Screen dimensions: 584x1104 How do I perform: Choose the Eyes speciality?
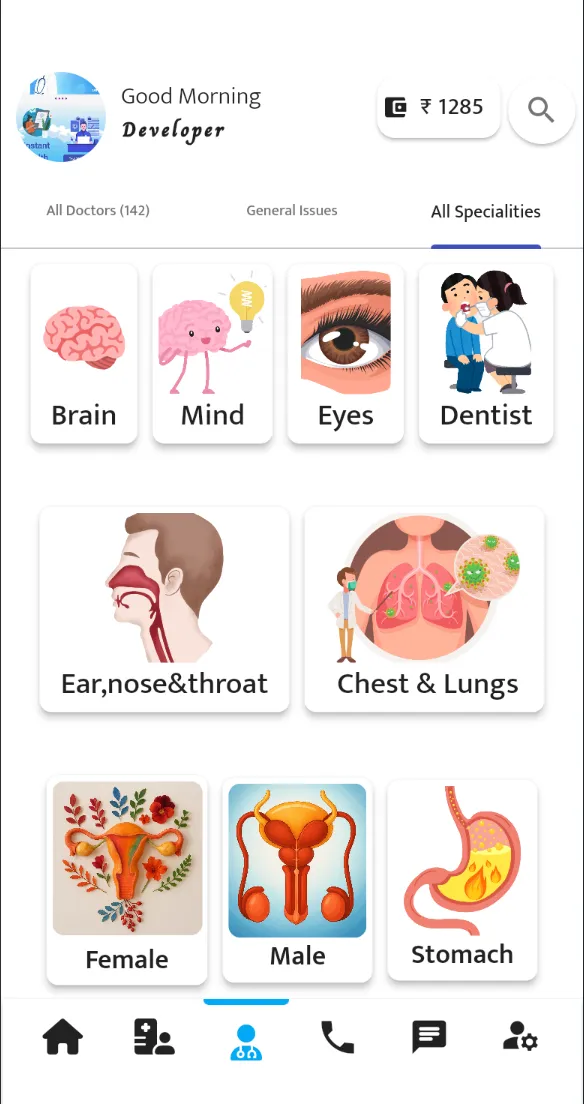coord(345,353)
